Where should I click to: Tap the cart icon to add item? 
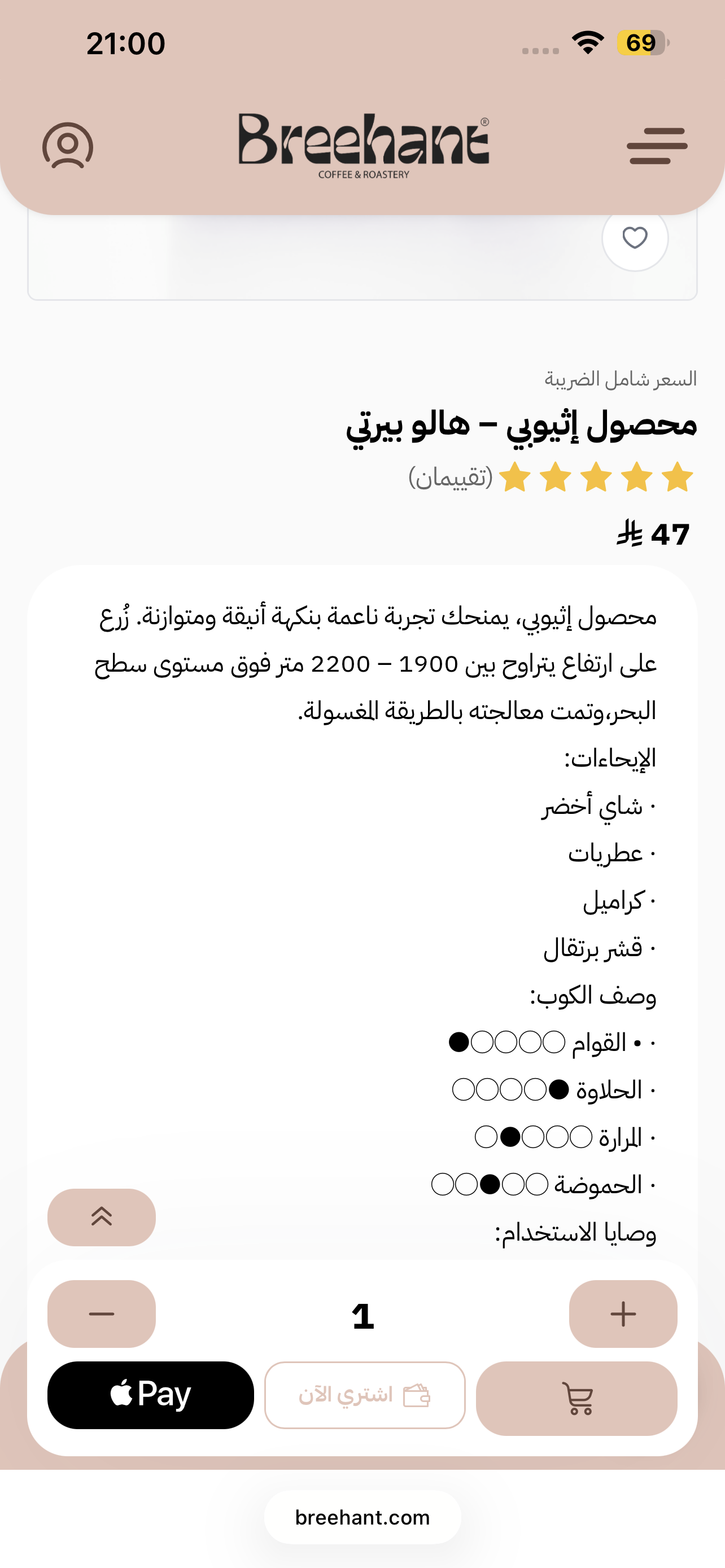click(576, 1396)
